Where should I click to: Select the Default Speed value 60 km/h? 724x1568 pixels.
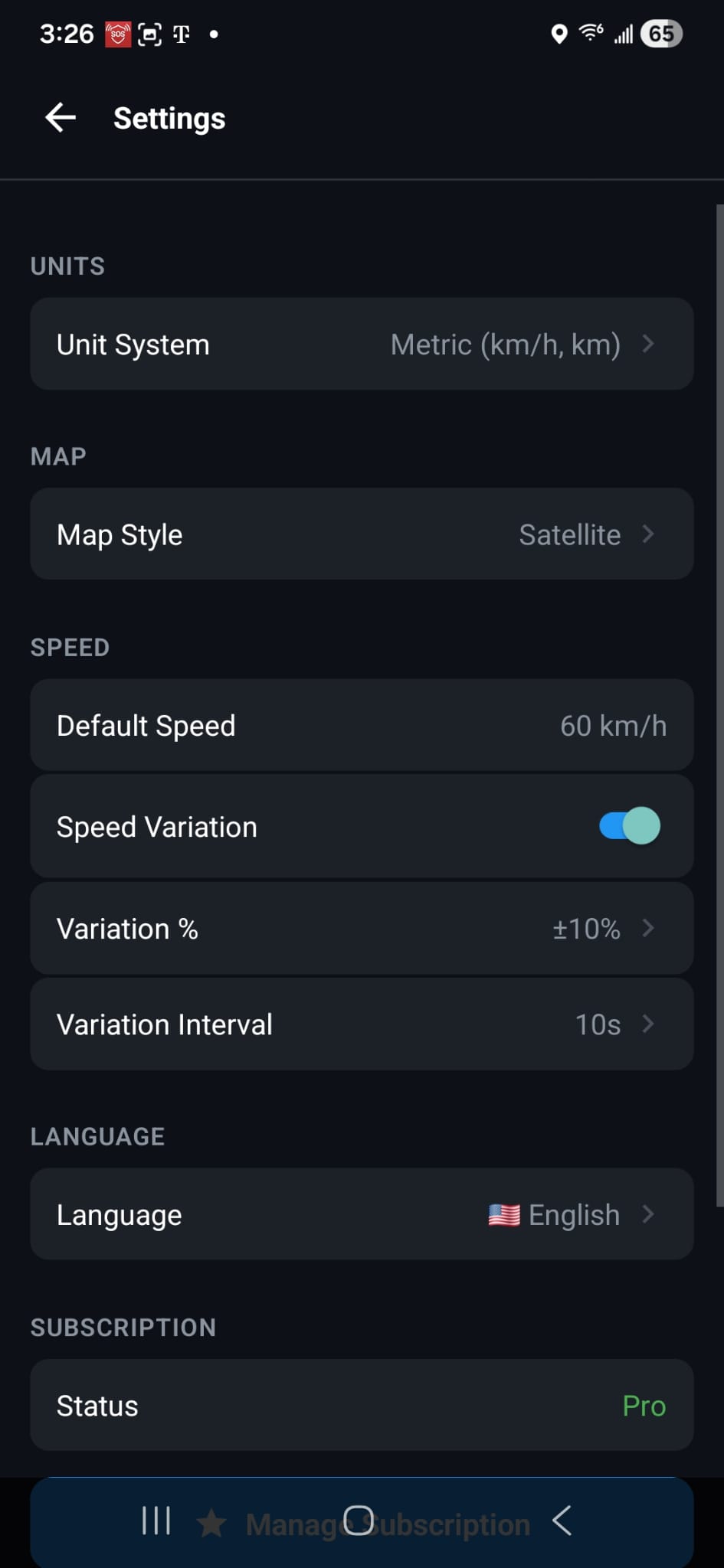[x=613, y=725]
